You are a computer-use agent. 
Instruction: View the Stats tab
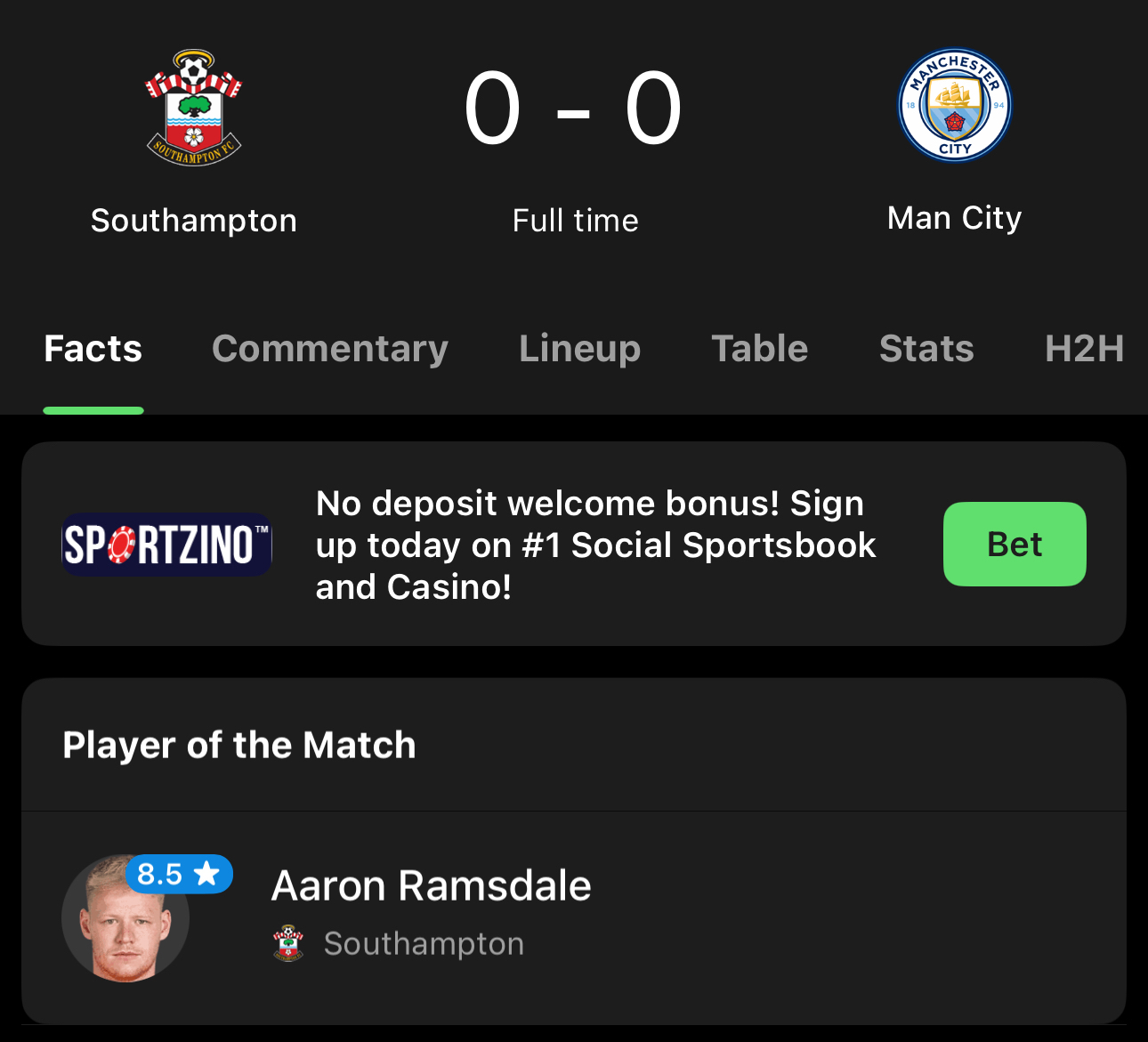point(926,349)
